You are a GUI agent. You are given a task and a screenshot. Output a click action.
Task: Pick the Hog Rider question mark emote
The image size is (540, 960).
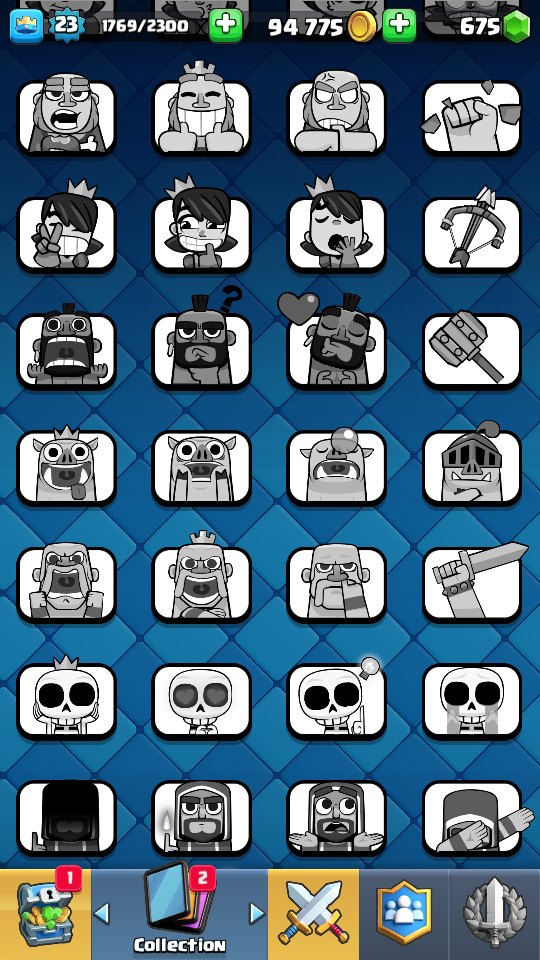(201, 348)
